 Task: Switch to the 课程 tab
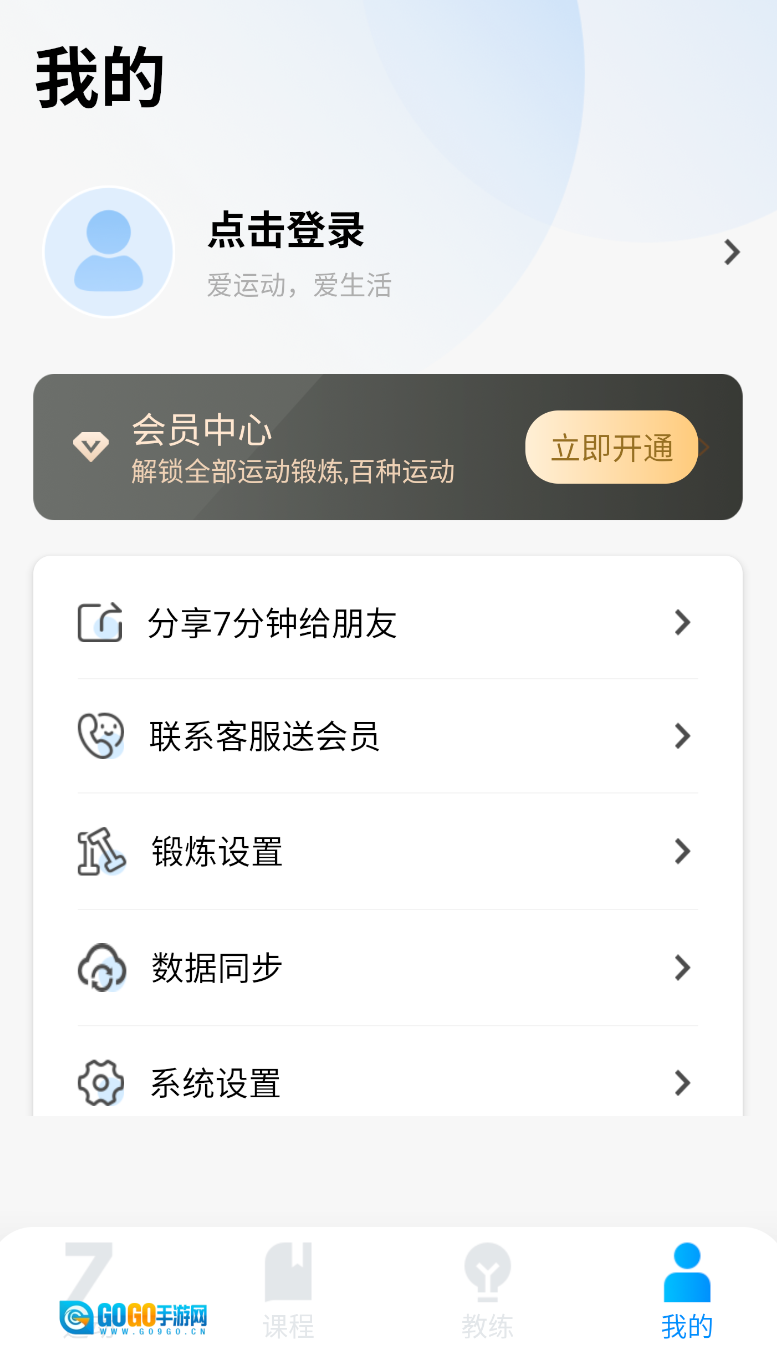pos(288,1290)
